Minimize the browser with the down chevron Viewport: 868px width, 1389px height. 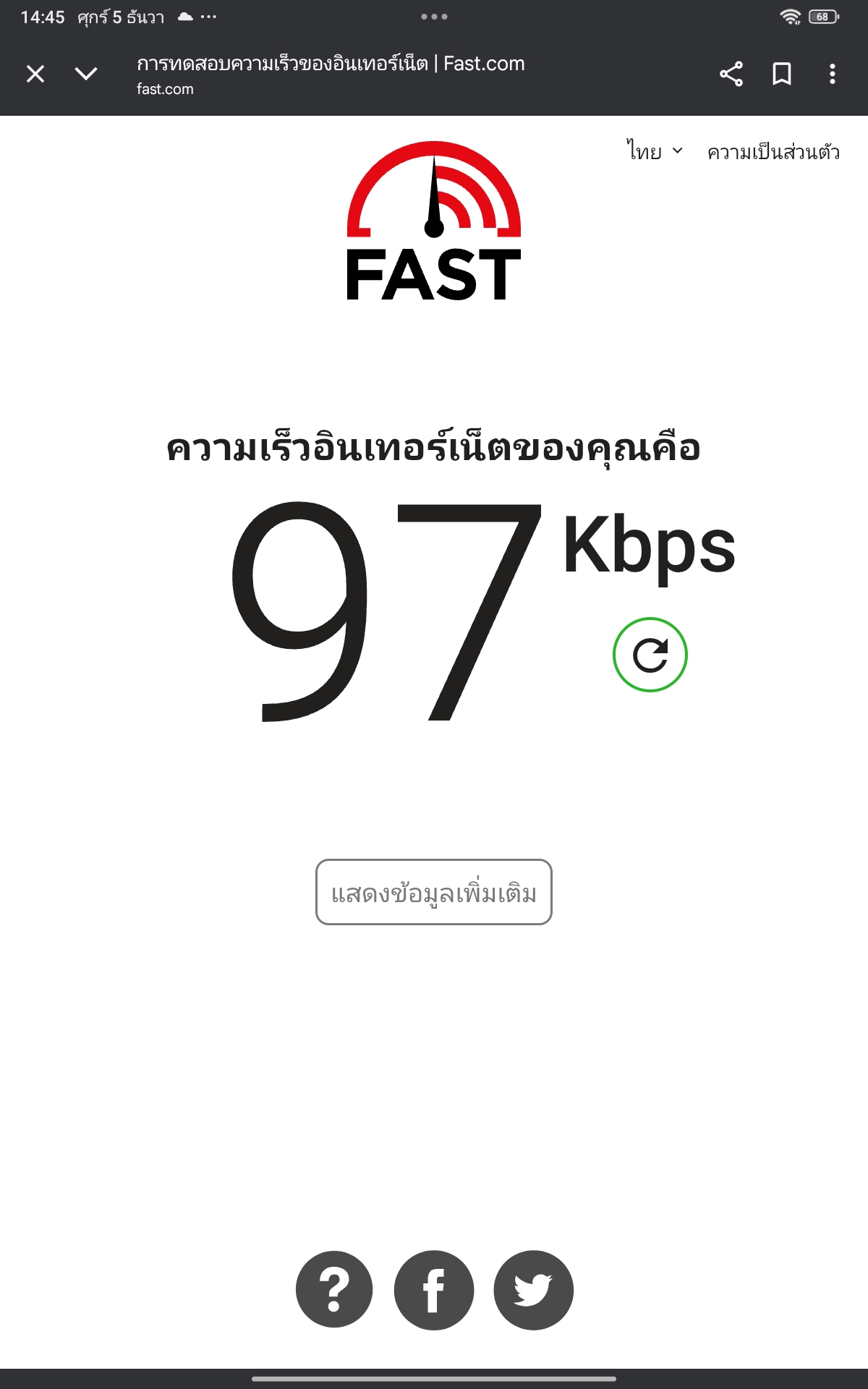click(x=86, y=74)
